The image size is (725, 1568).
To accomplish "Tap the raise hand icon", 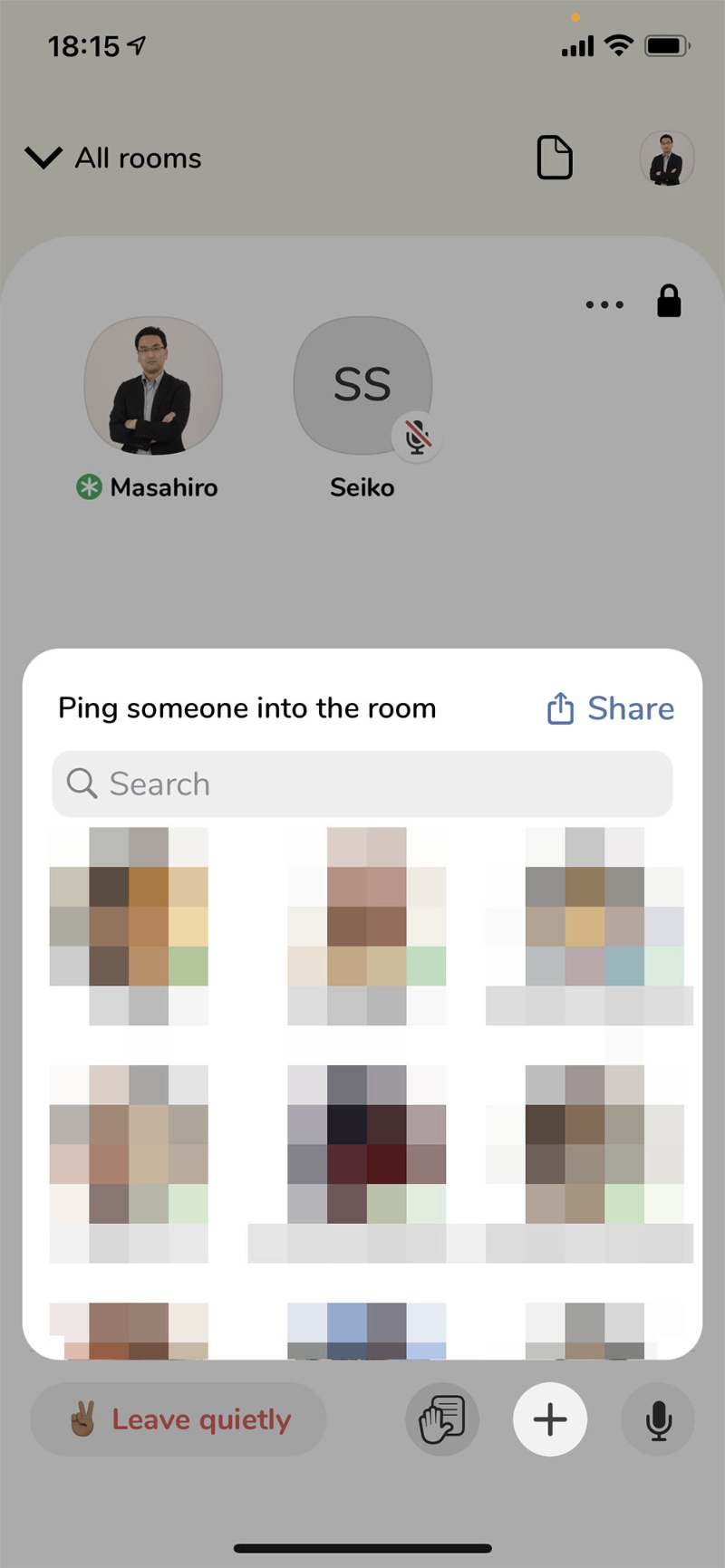I will [442, 1419].
